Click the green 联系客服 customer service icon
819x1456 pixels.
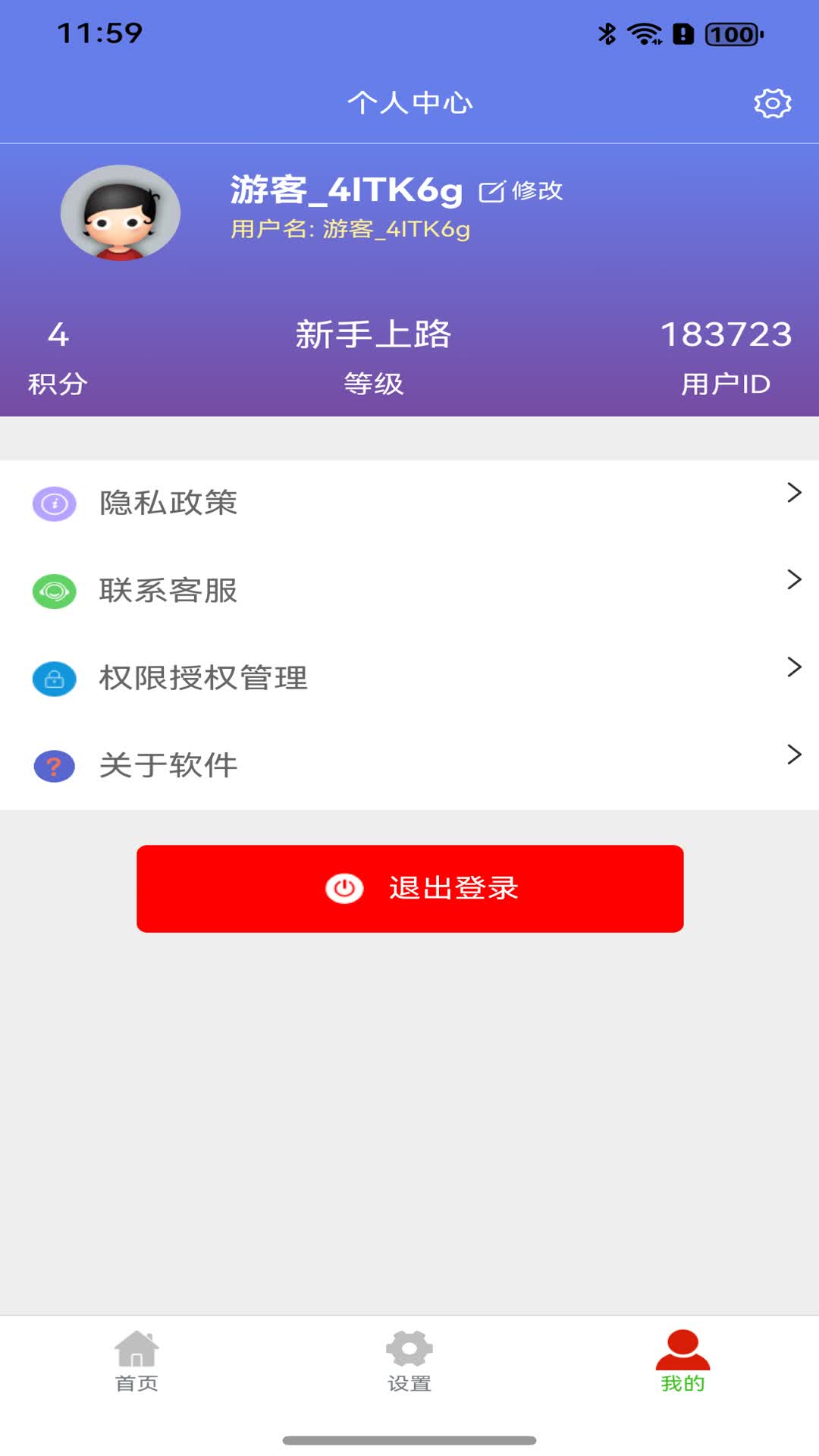click(x=53, y=591)
